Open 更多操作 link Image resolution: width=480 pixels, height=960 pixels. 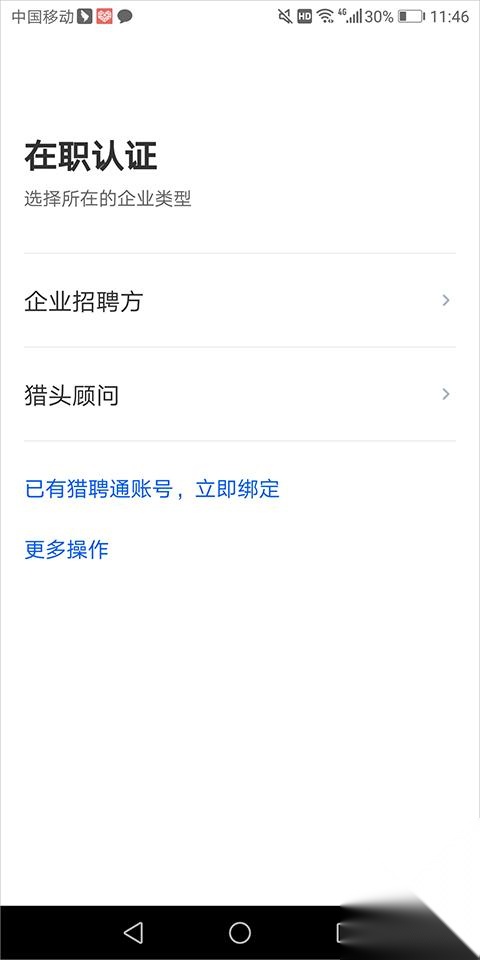[66, 549]
